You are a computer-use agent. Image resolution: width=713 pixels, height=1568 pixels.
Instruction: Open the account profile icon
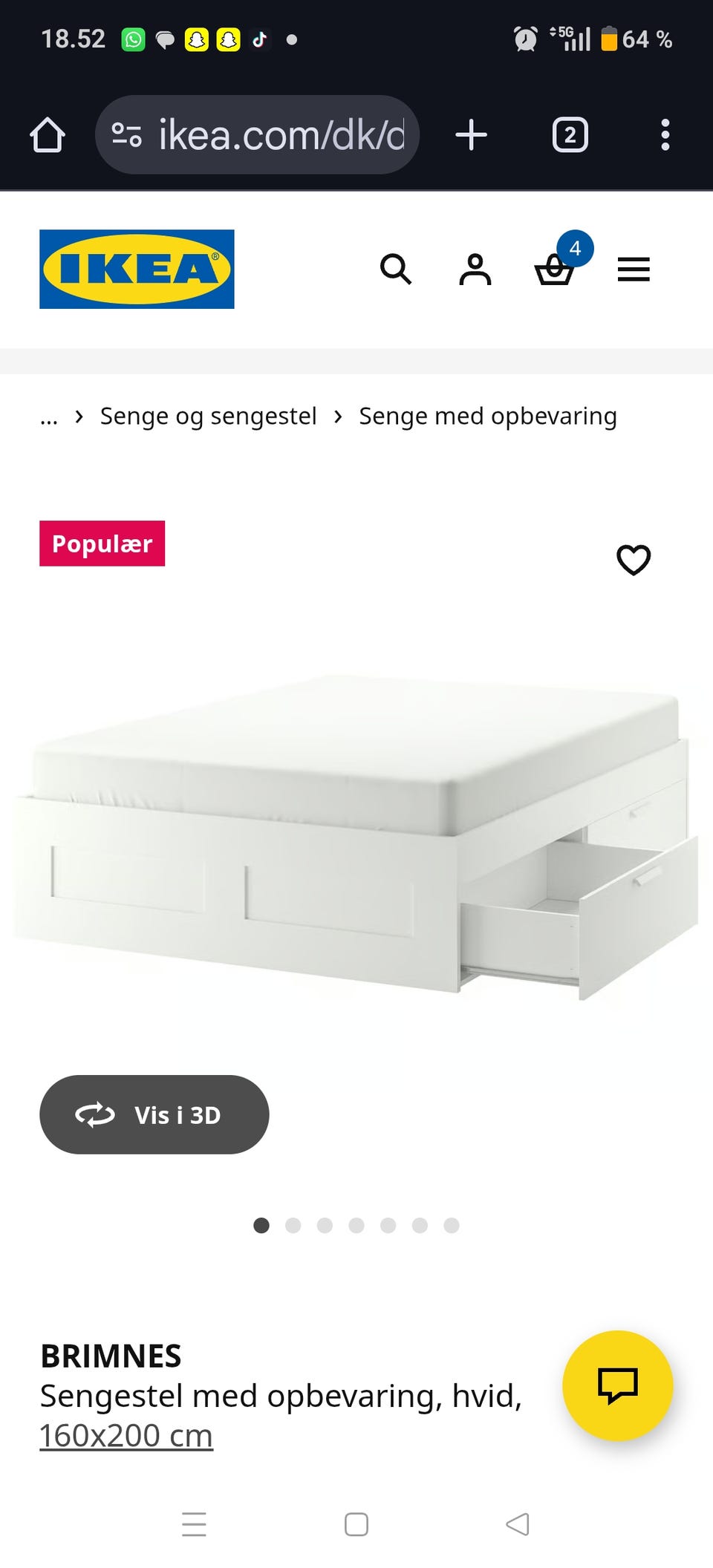476,270
